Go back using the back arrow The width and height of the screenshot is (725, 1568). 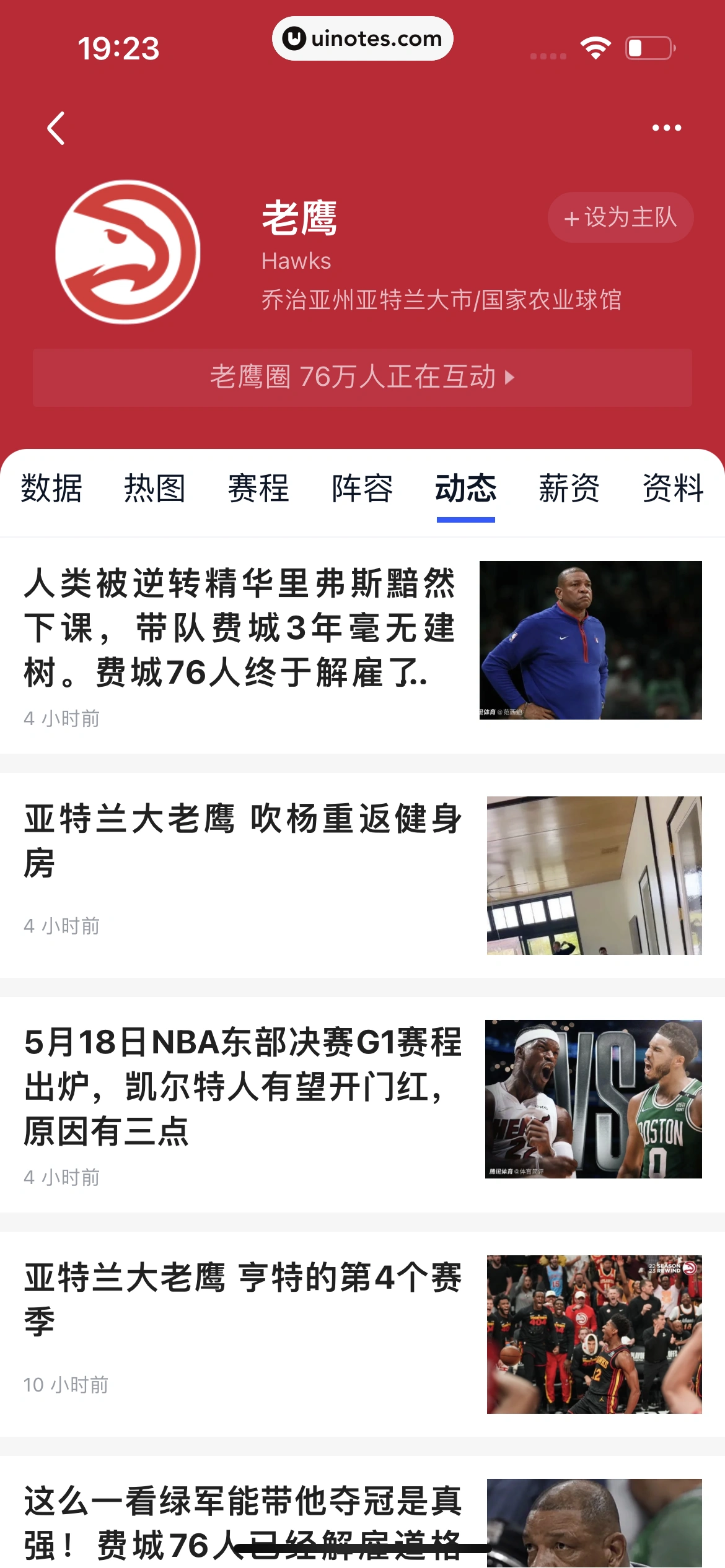pyautogui.click(x=56, y=128)
